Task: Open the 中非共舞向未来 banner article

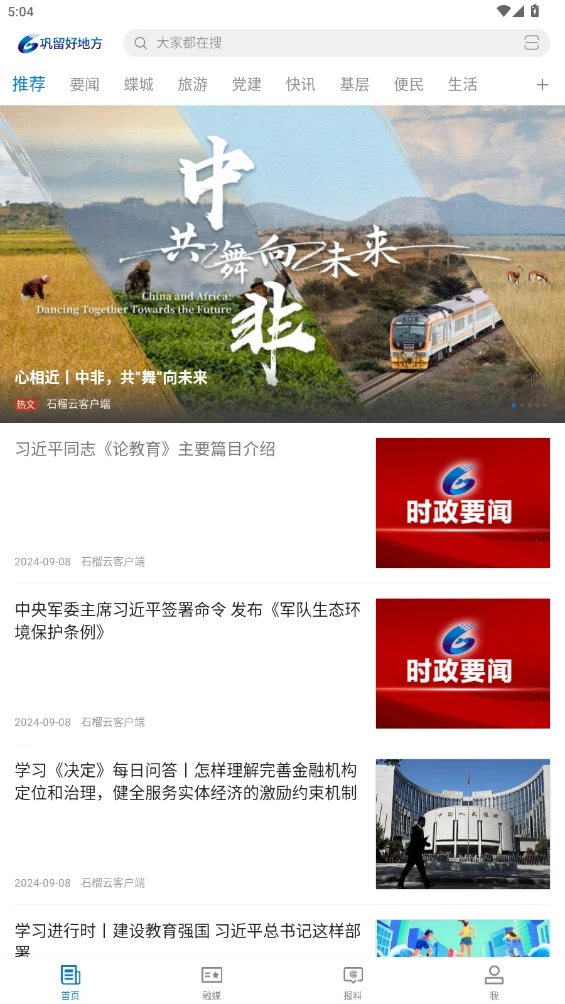Action: click(x=282, y=264)
